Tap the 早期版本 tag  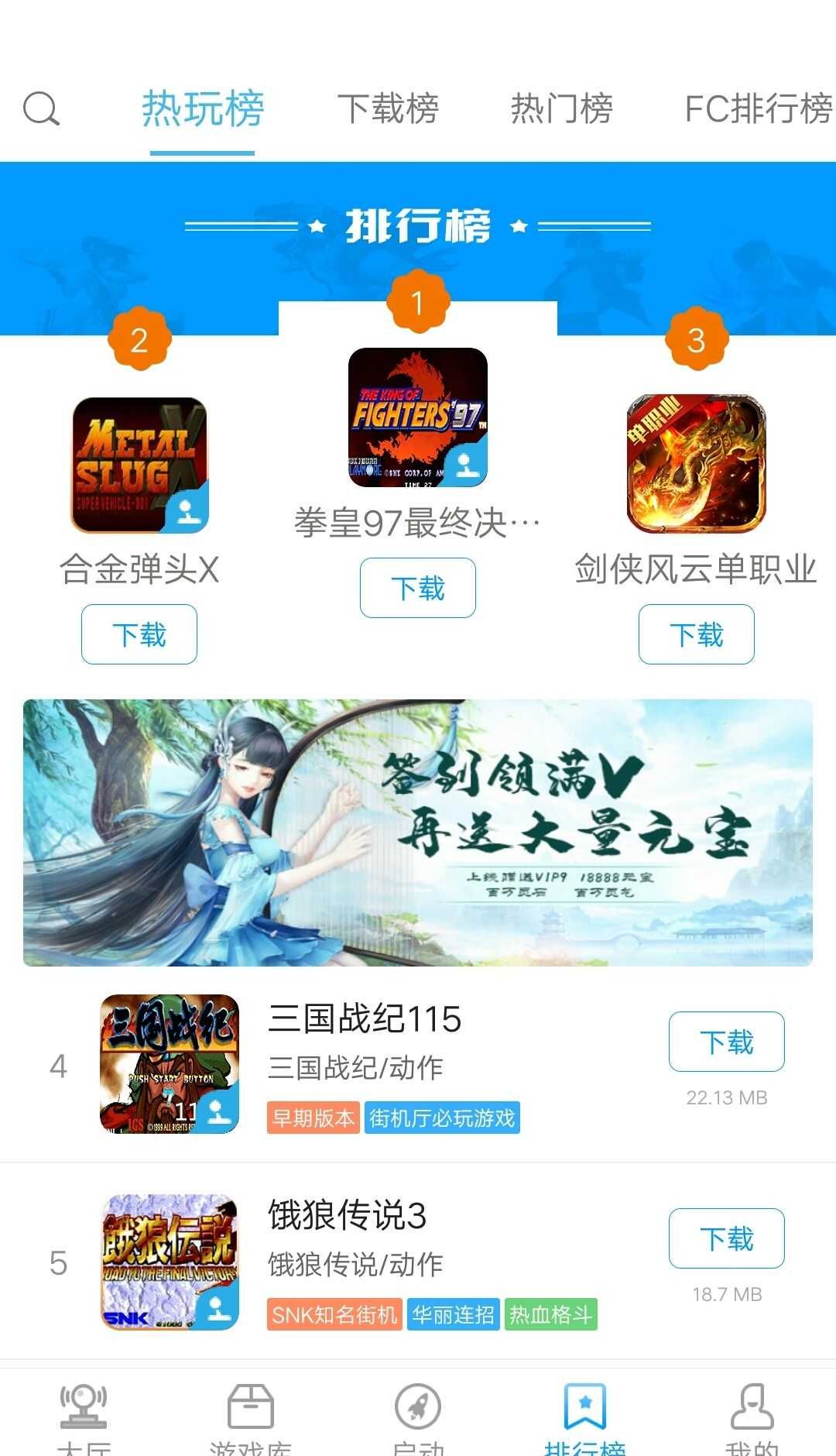pos(313,1117)
